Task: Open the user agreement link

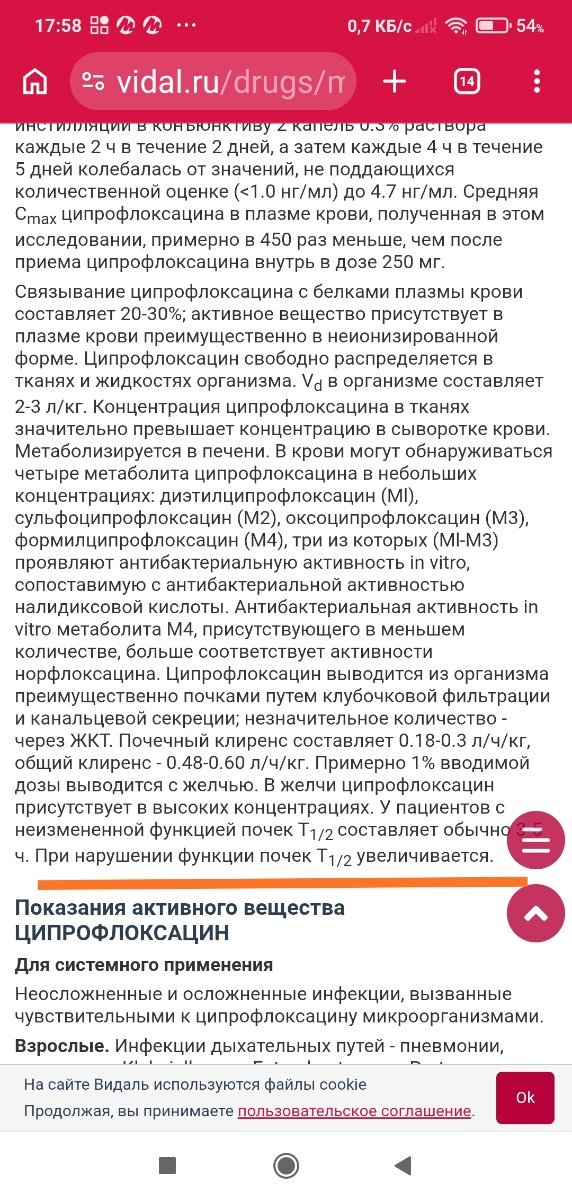Action: click(x=354, y=1111)
